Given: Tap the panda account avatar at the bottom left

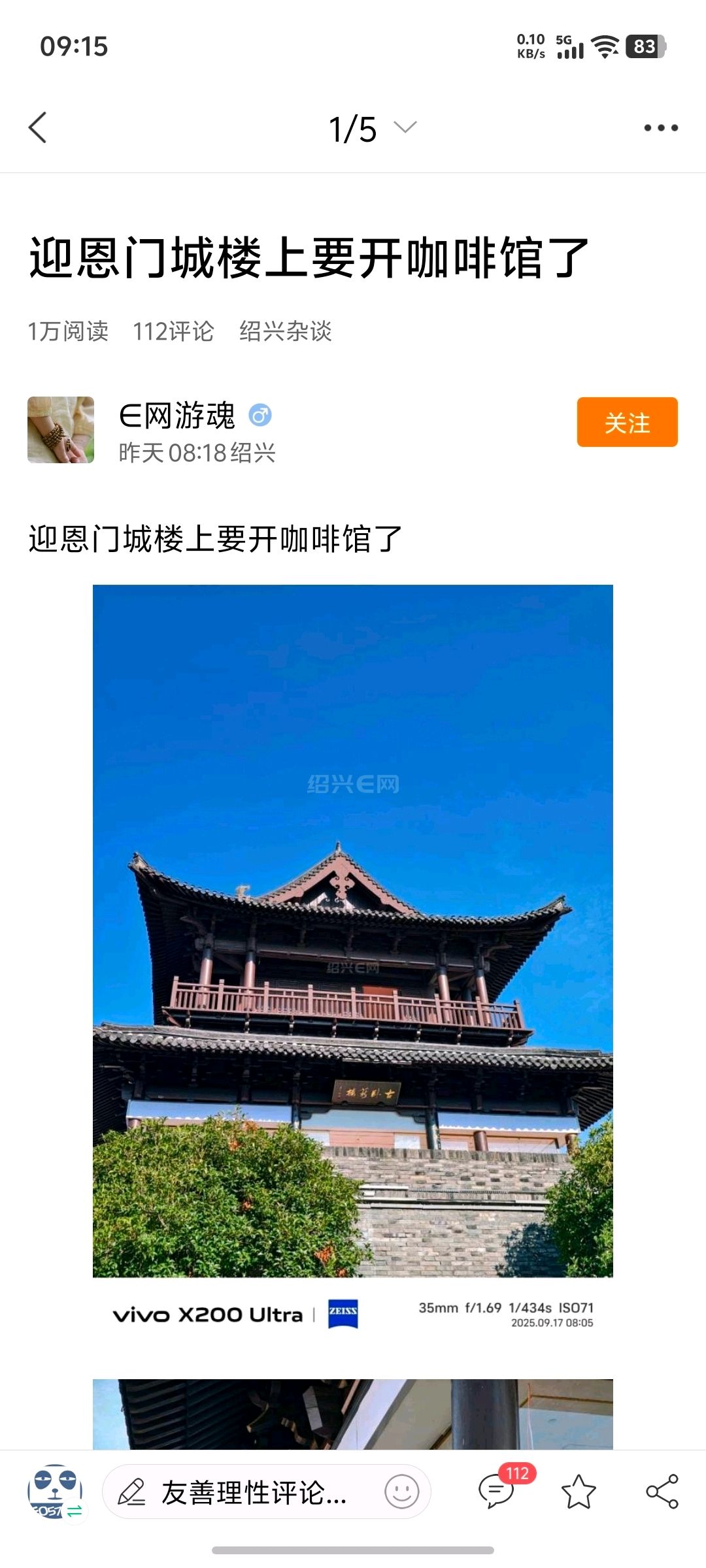Looking at the screenshot, I should (56, 1492).
